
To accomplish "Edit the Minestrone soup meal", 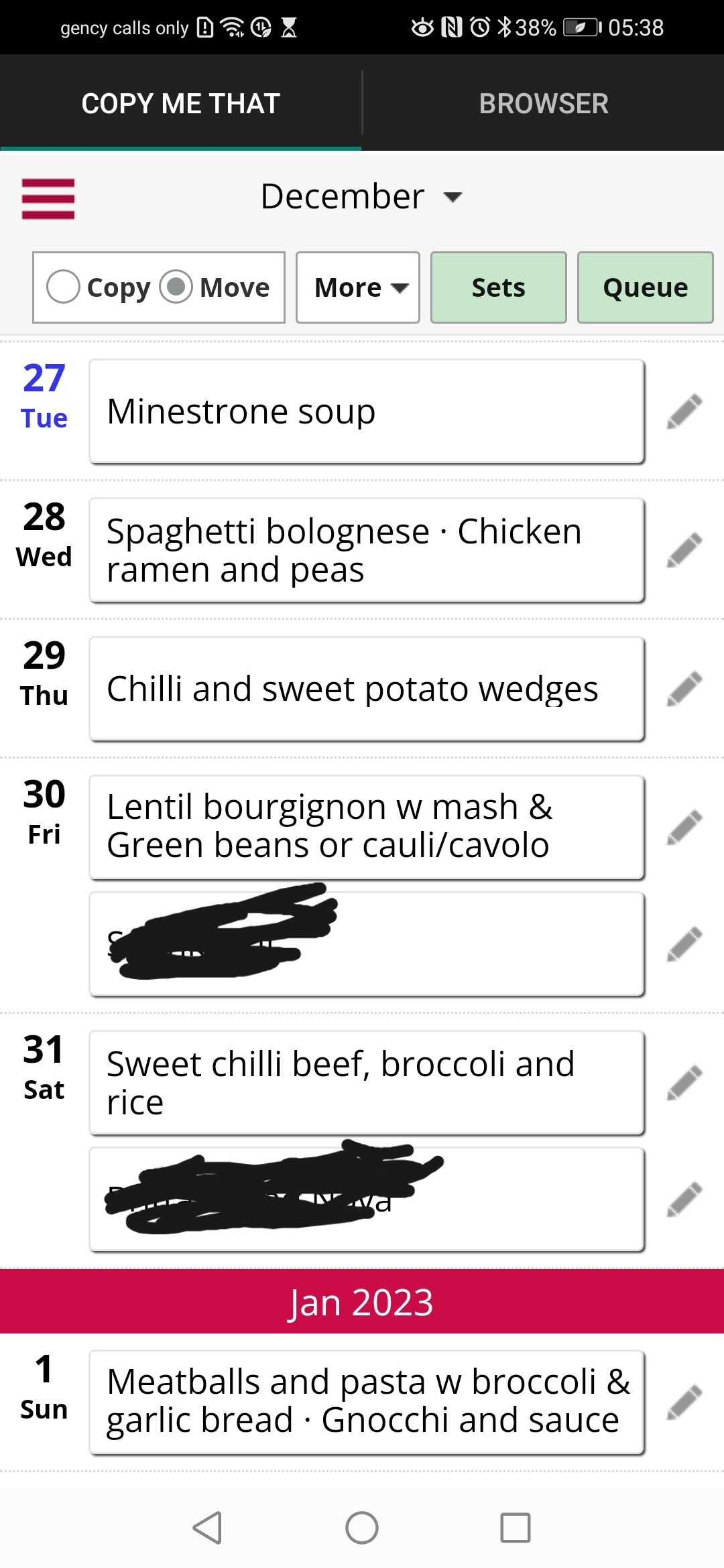I will (x=684, y=411).
